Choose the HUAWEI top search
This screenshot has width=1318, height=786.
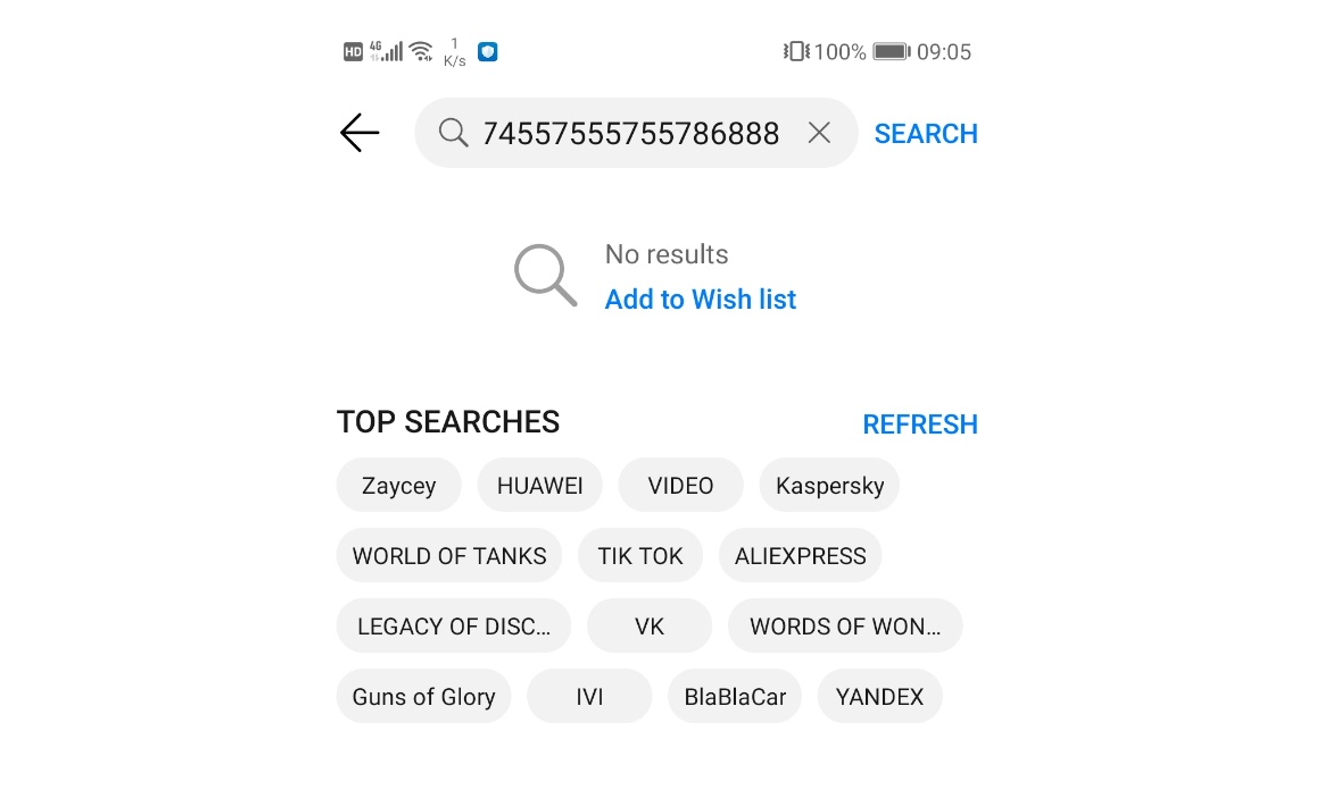click(x=539, y=486)
